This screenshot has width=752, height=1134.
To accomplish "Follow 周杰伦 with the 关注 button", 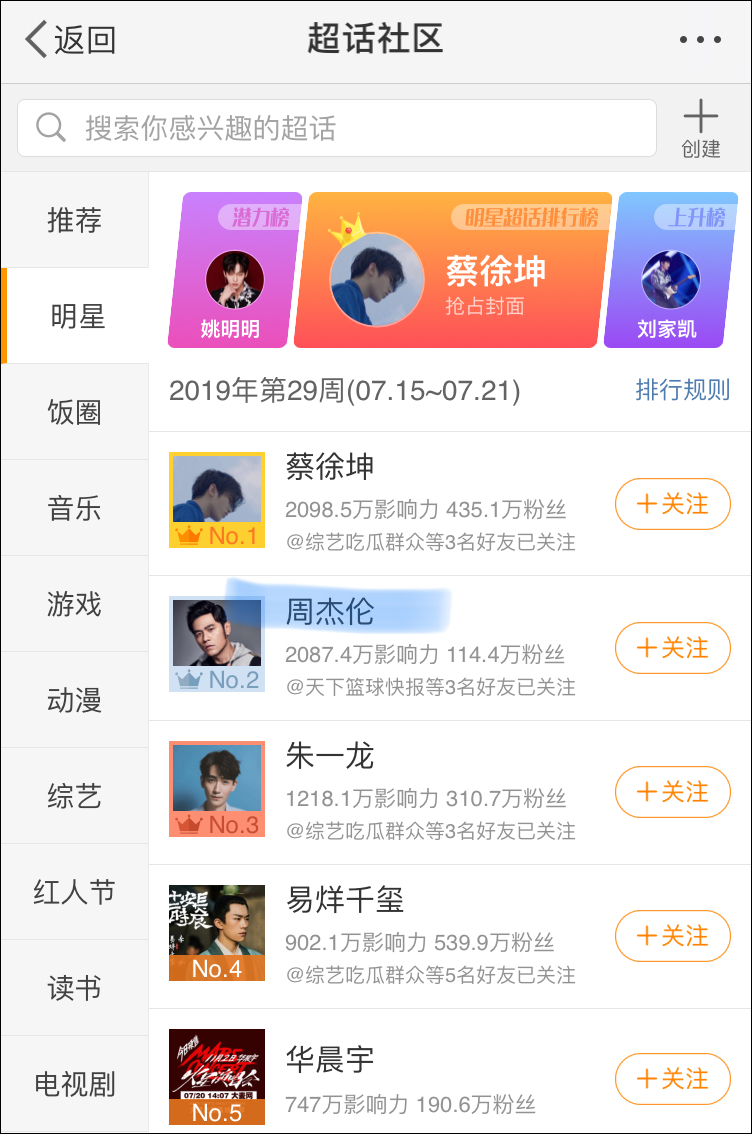I will [x=672, y=648].
